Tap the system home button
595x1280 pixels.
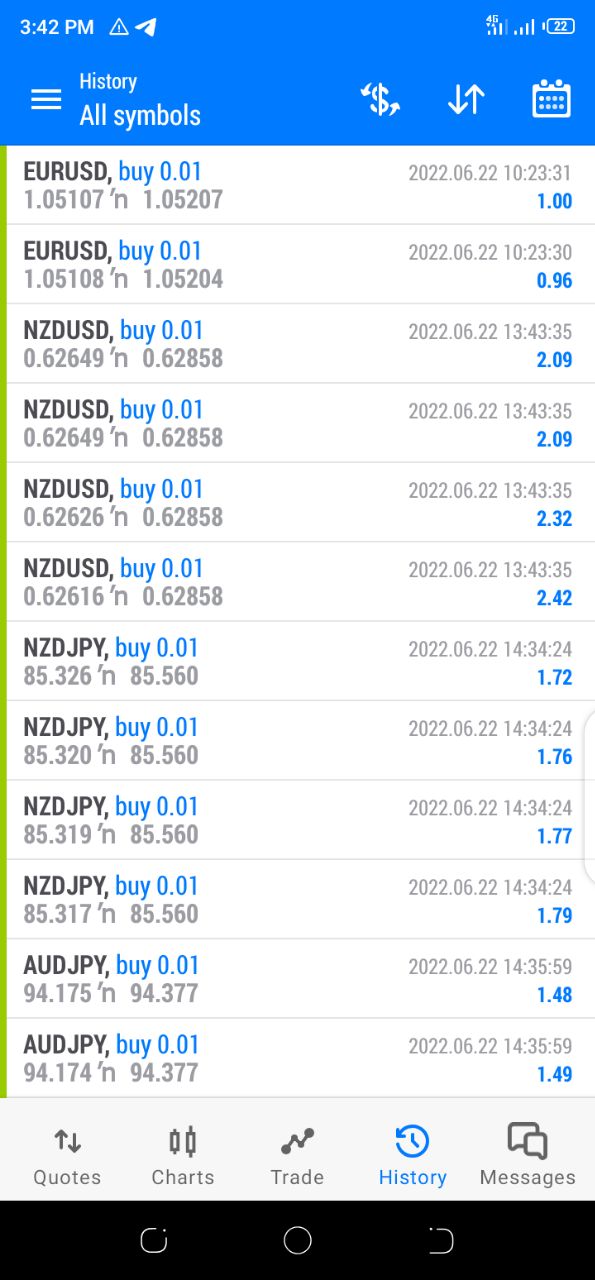coord(297,1240)
